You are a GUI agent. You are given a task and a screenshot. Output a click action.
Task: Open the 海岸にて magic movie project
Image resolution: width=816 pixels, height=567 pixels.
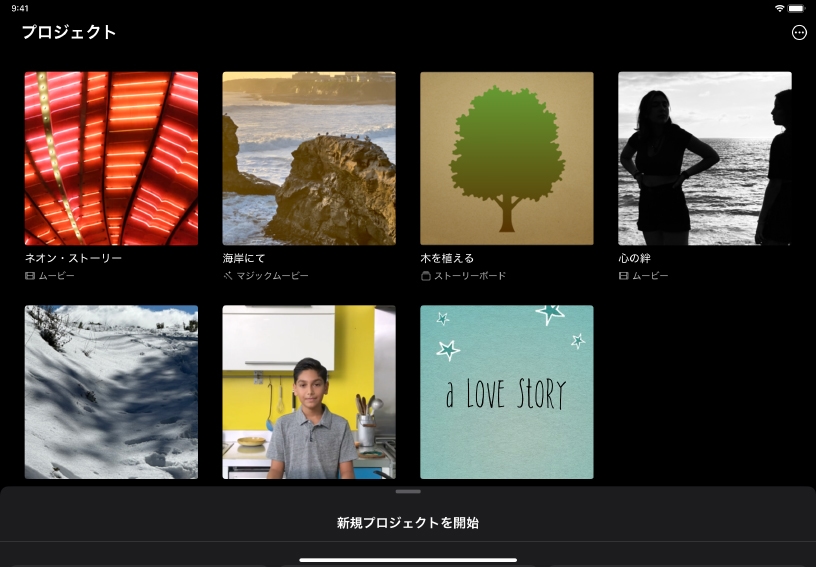coord(309,158)
